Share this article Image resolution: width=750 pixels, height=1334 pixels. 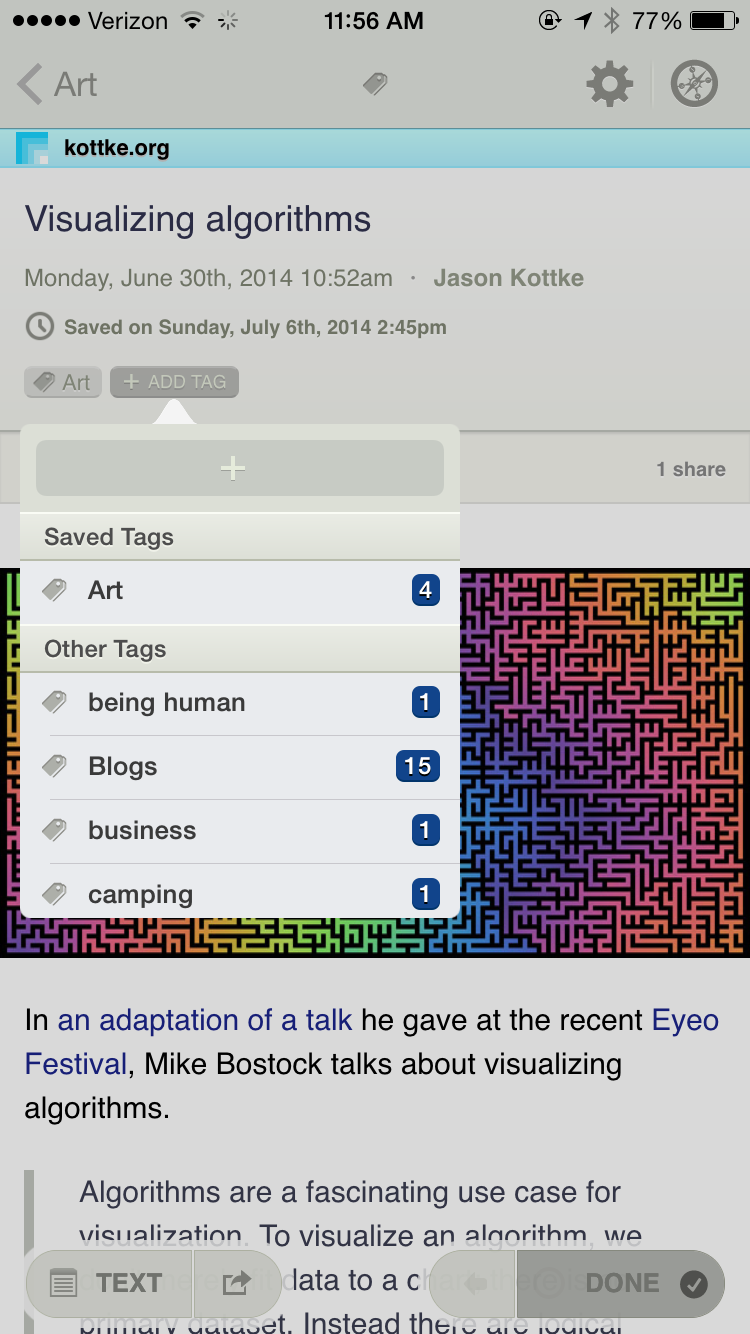(x=237, y=1283)
